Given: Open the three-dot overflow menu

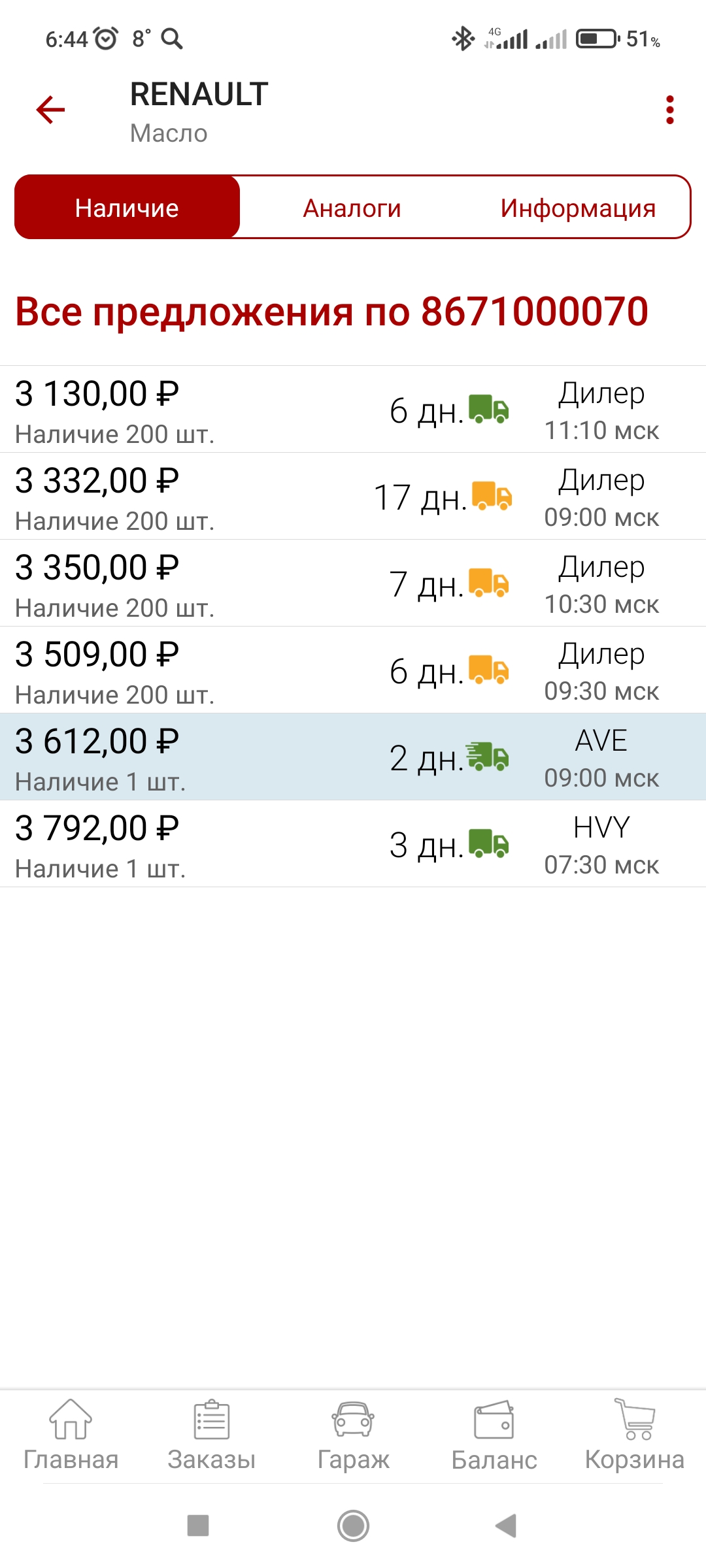Looking at the screenshot, I should pos(669,110).
